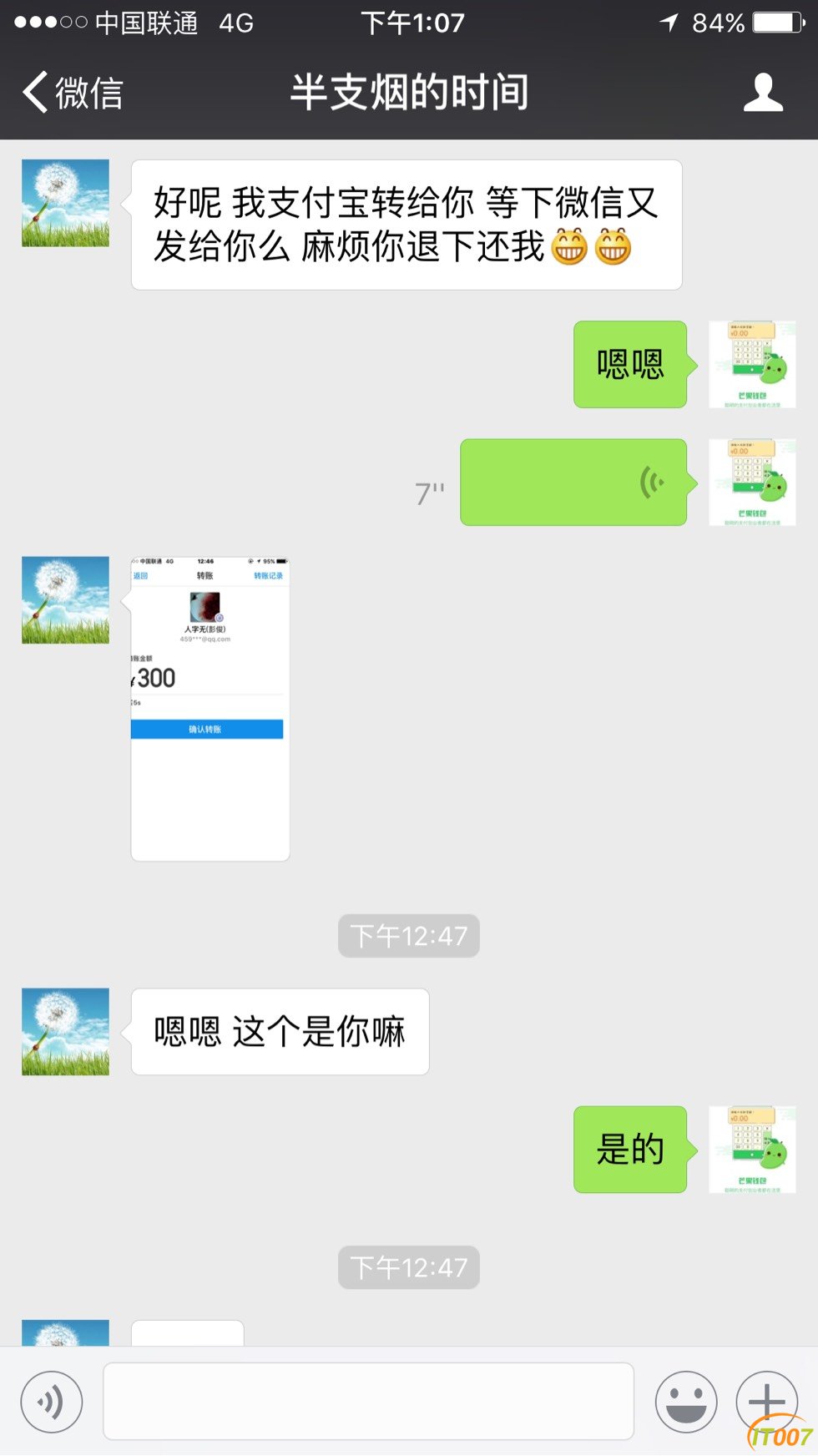Go back to the 微信 chat list
The image size is (818, 1456).
coord(73,92)
